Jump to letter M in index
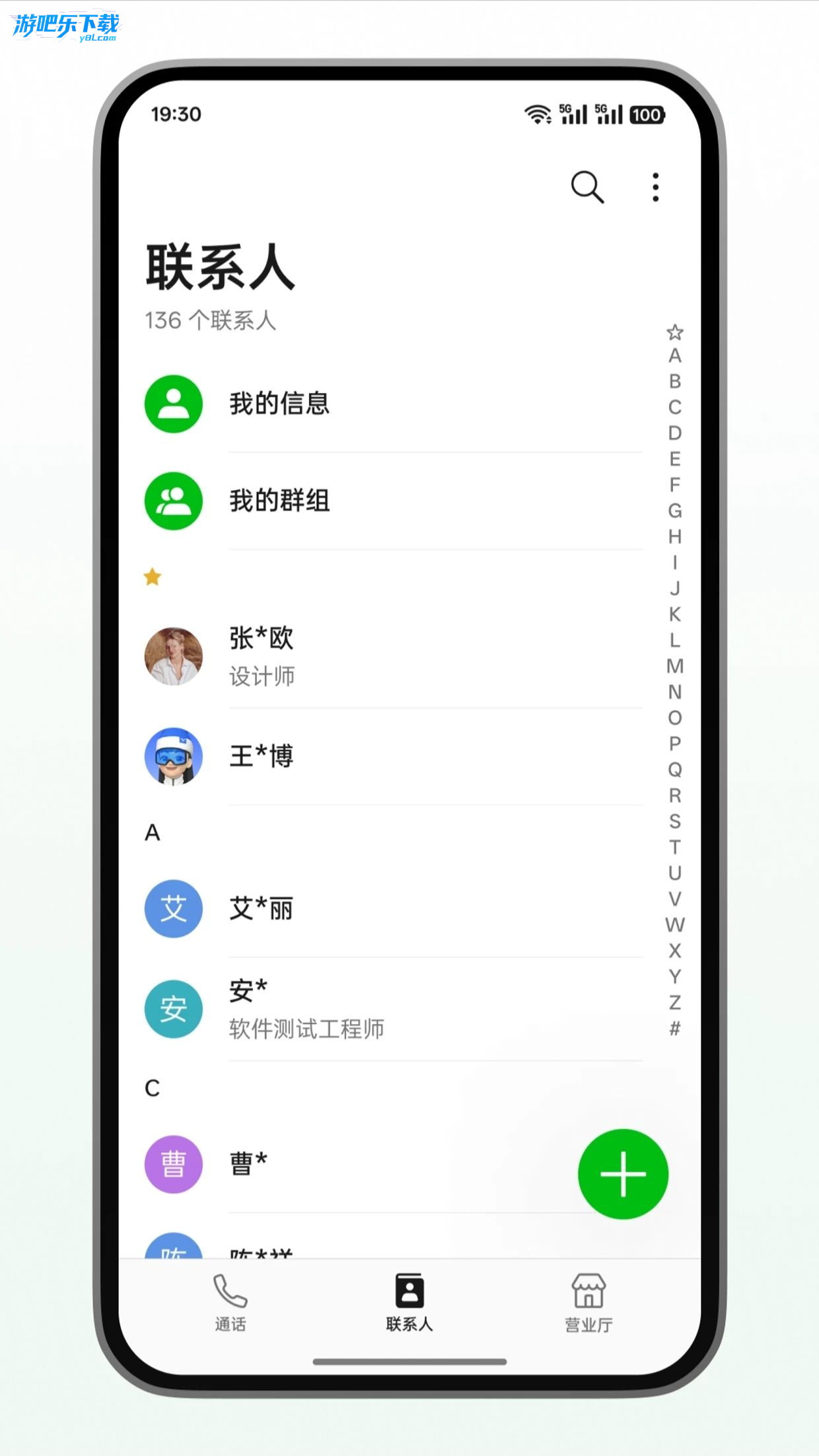This screenshot has width=819, height=1456. click(674, 666)
